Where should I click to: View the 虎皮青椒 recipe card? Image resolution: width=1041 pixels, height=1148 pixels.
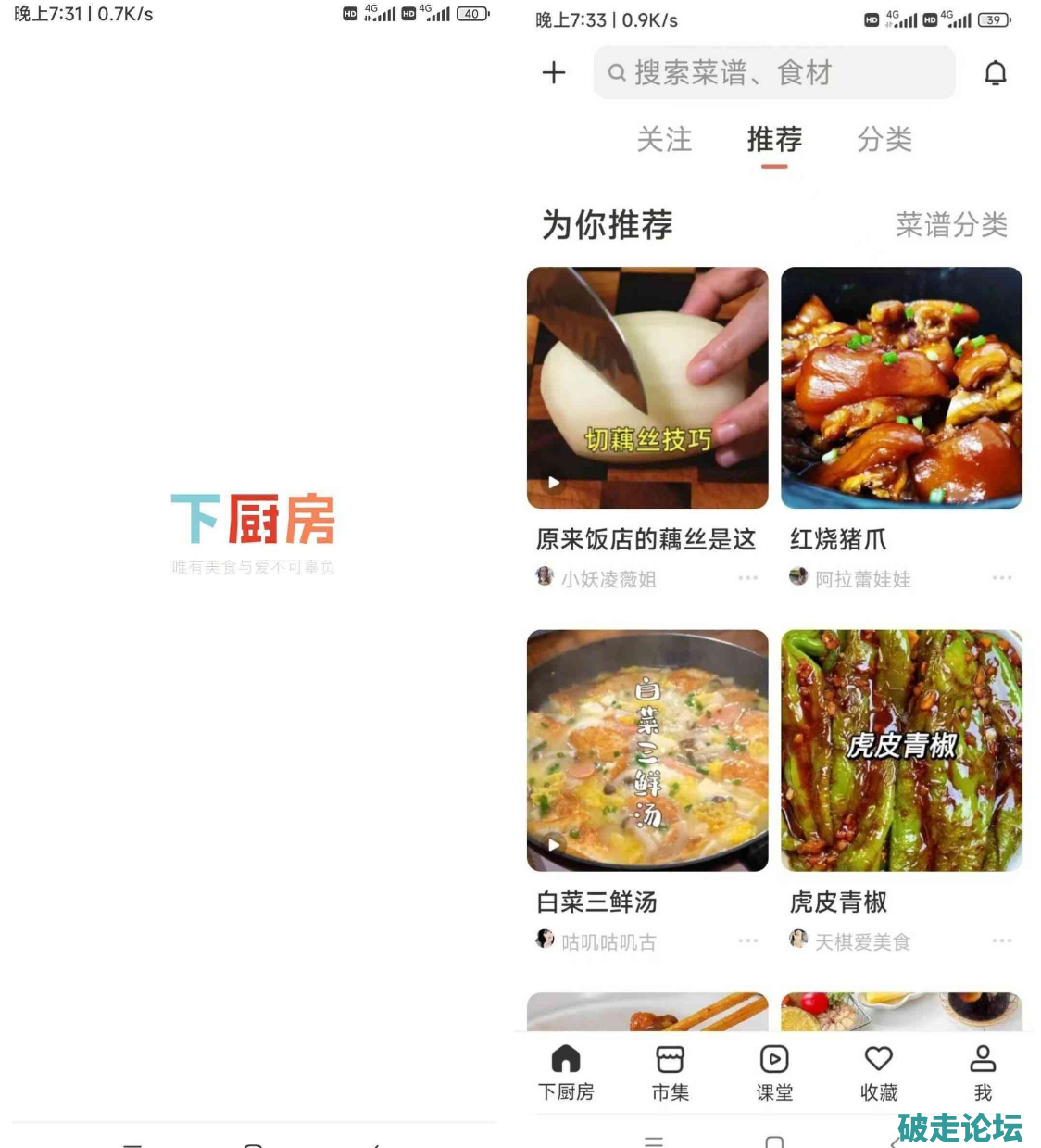point(901,750)
